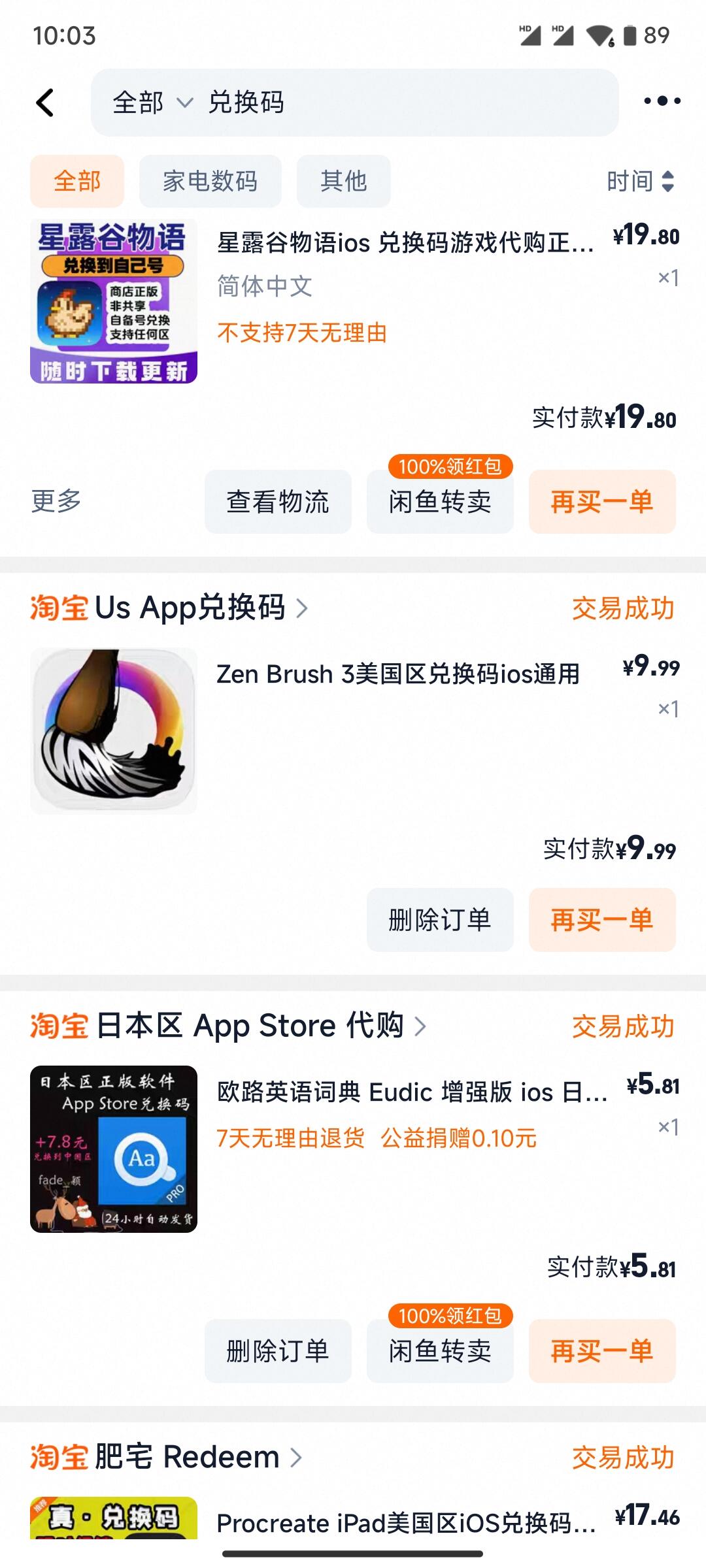Tap 再买一单 for 星露谷物语 order
The height and width of the screenshot is (1568, 706).
point(602,502)
